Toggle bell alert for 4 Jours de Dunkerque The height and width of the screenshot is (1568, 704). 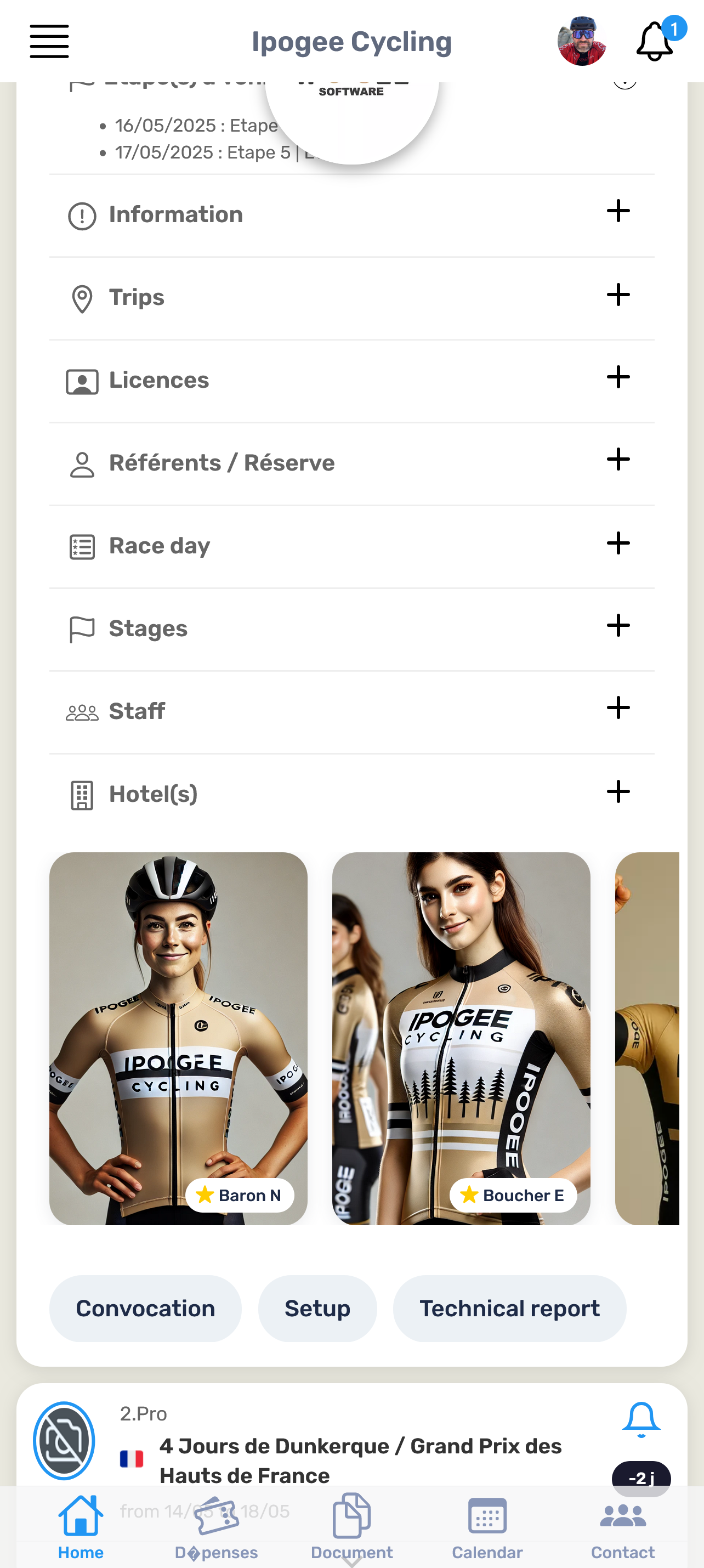coord(641,1419)
